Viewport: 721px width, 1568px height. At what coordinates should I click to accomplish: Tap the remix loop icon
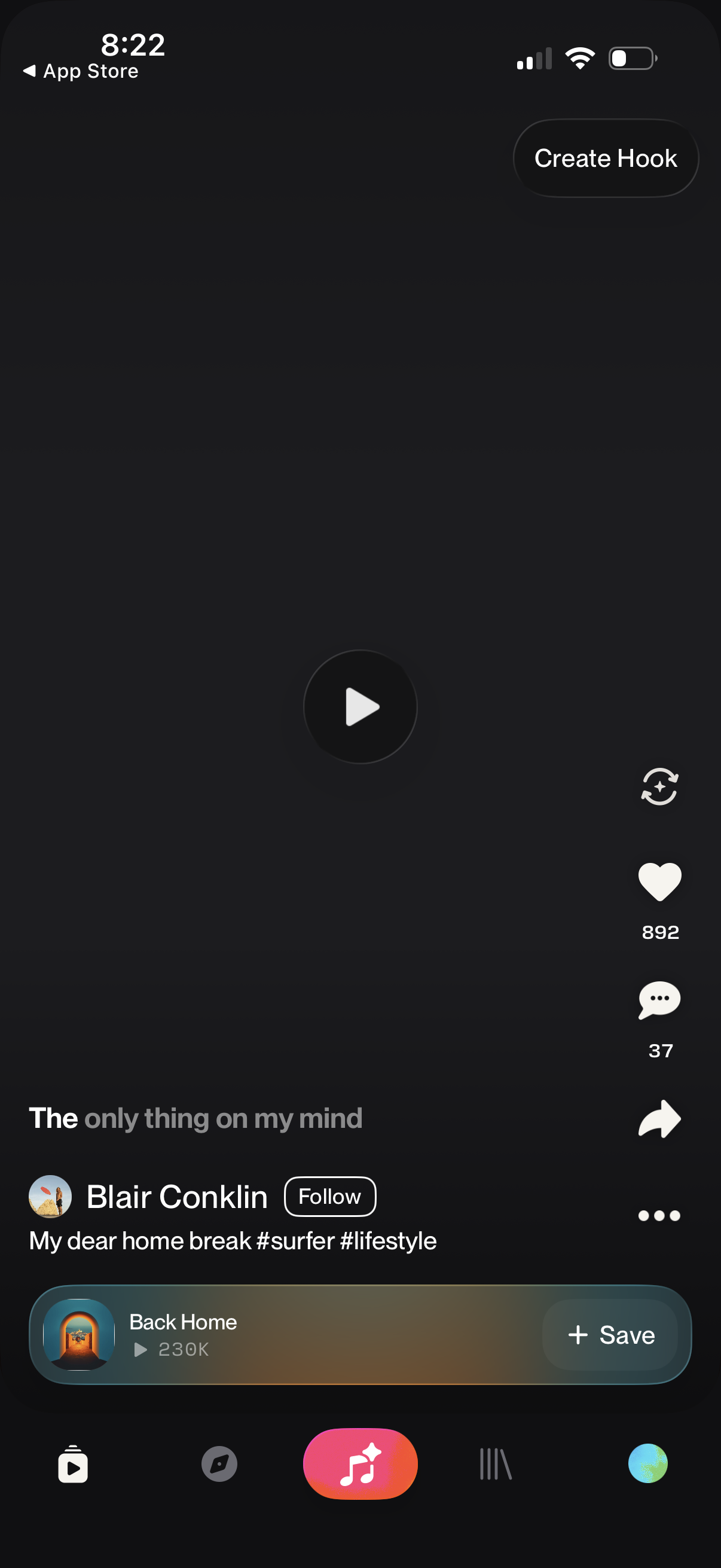click(x=659, y=788)
